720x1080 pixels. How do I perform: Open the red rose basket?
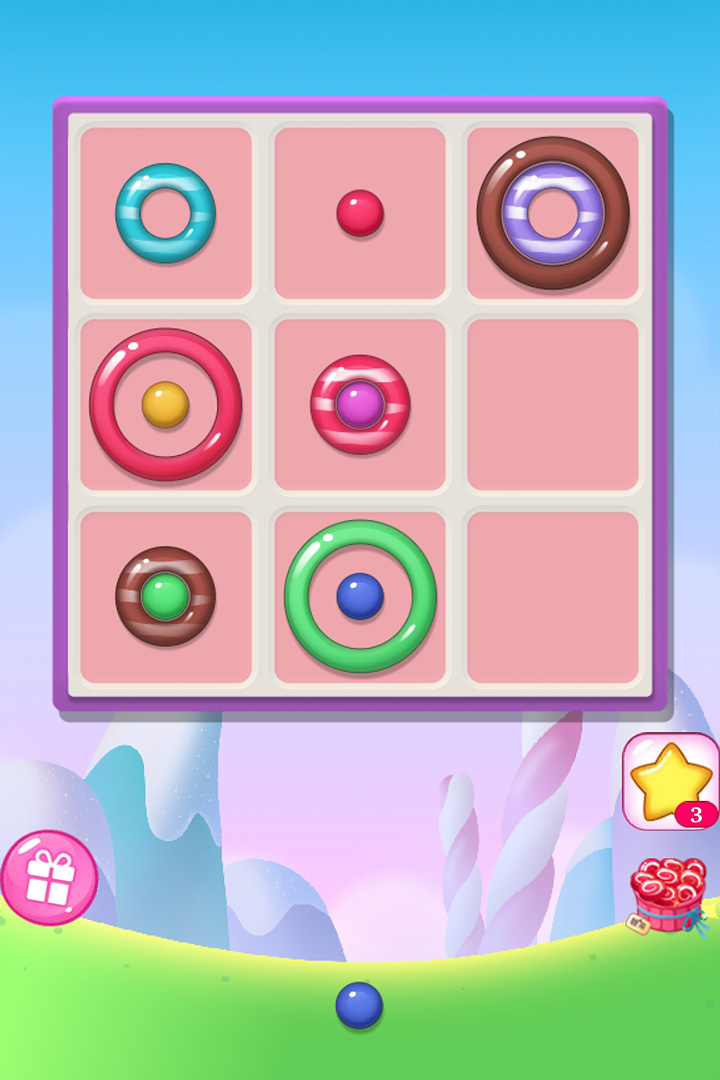click(666, 895)
